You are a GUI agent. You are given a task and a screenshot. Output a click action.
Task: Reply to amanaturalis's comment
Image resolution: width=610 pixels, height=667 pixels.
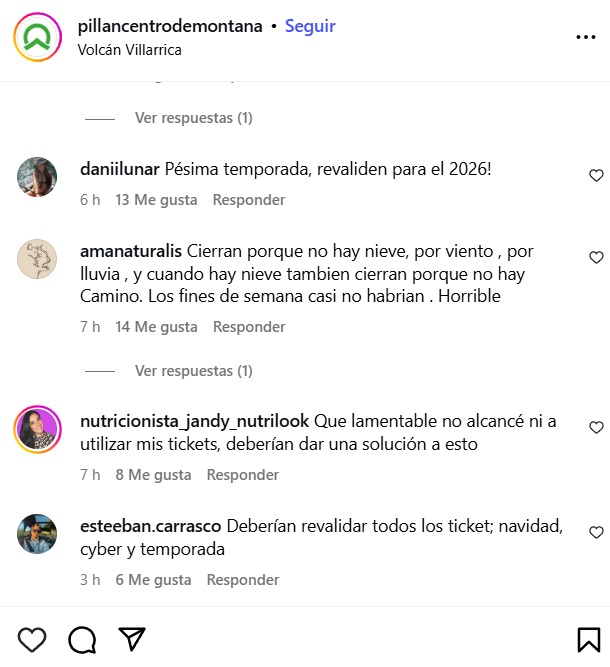249,327
